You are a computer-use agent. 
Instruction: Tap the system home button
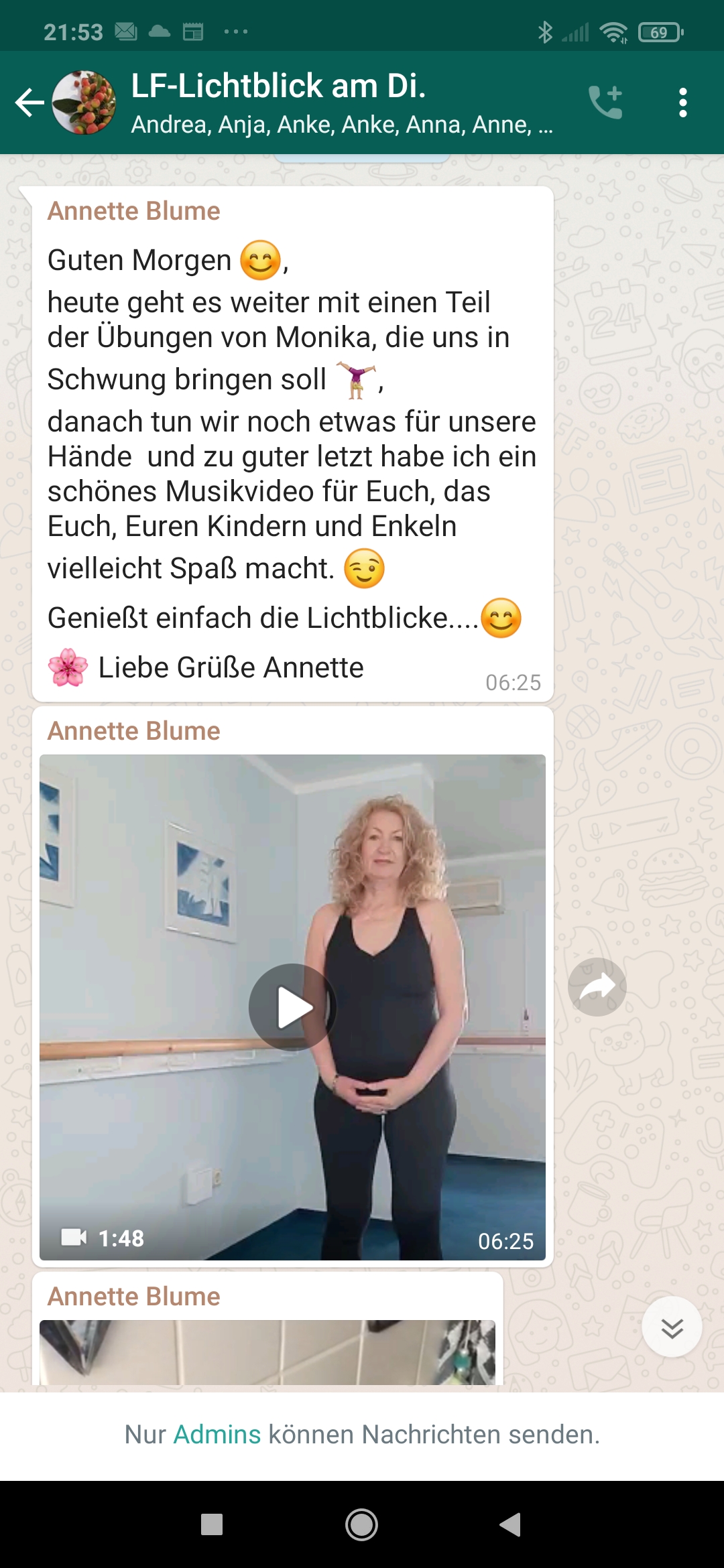[361, 1524]
